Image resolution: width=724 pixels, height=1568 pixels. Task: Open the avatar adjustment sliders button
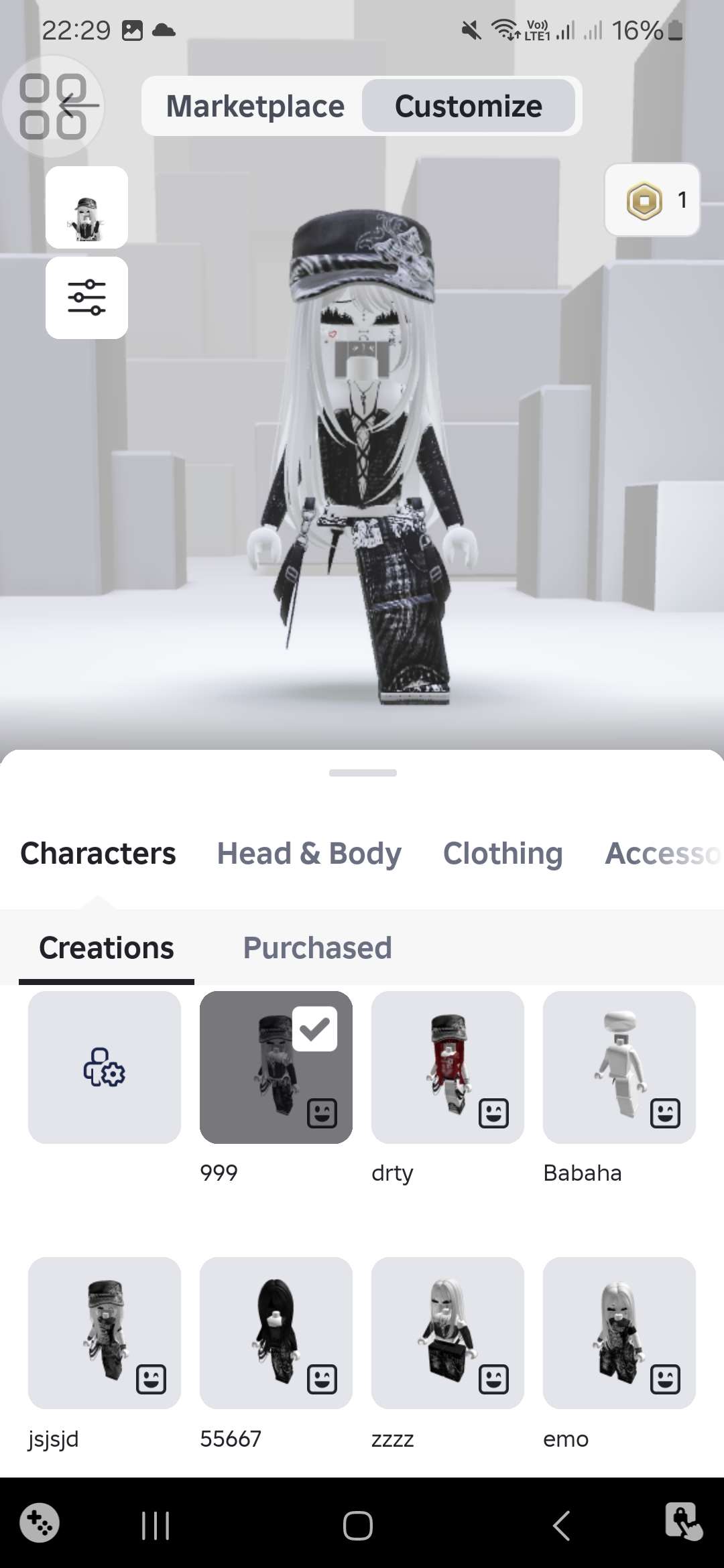point(86,298)
